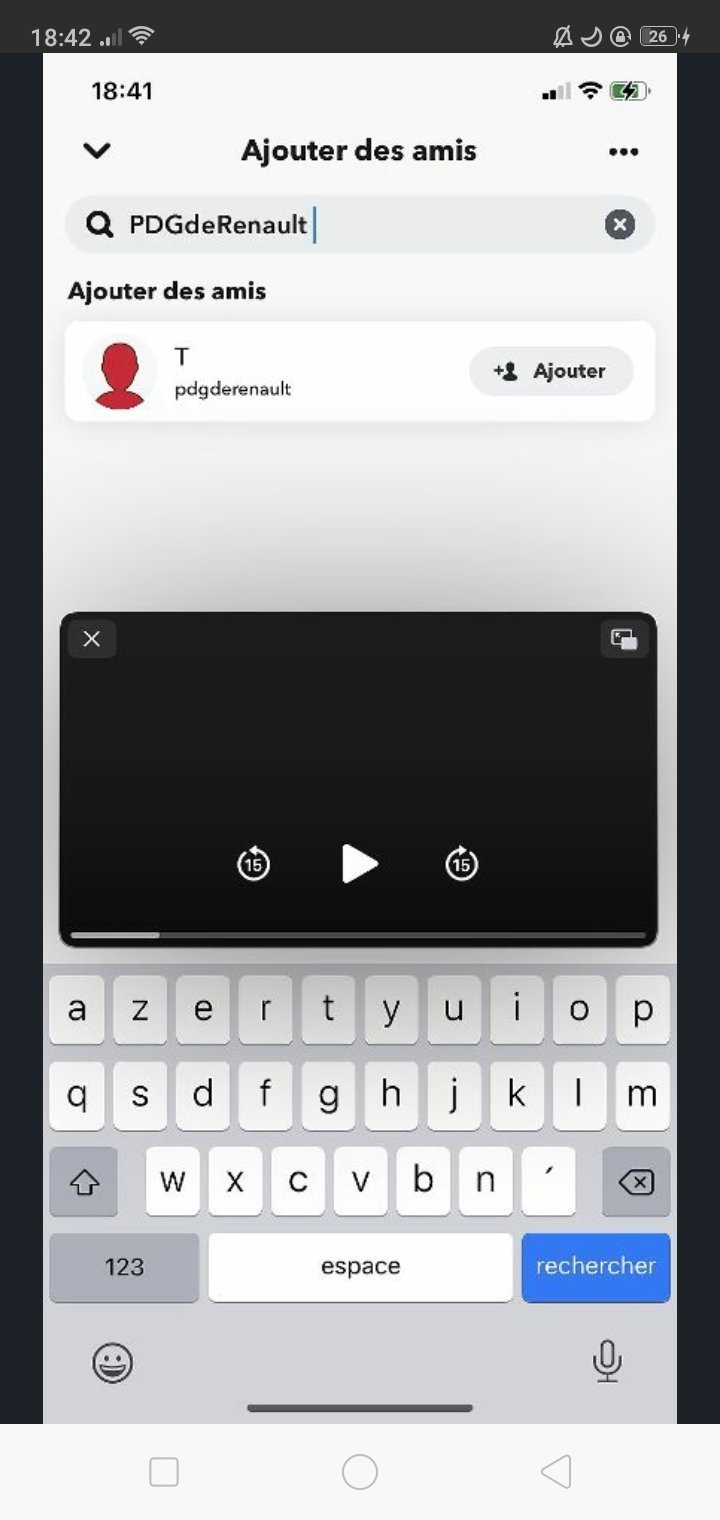This screenshot has width=720, height=1520.
Task: Collapse the Ajouter des amis screen
Action: pyautogui.click(x=97, y=151)
